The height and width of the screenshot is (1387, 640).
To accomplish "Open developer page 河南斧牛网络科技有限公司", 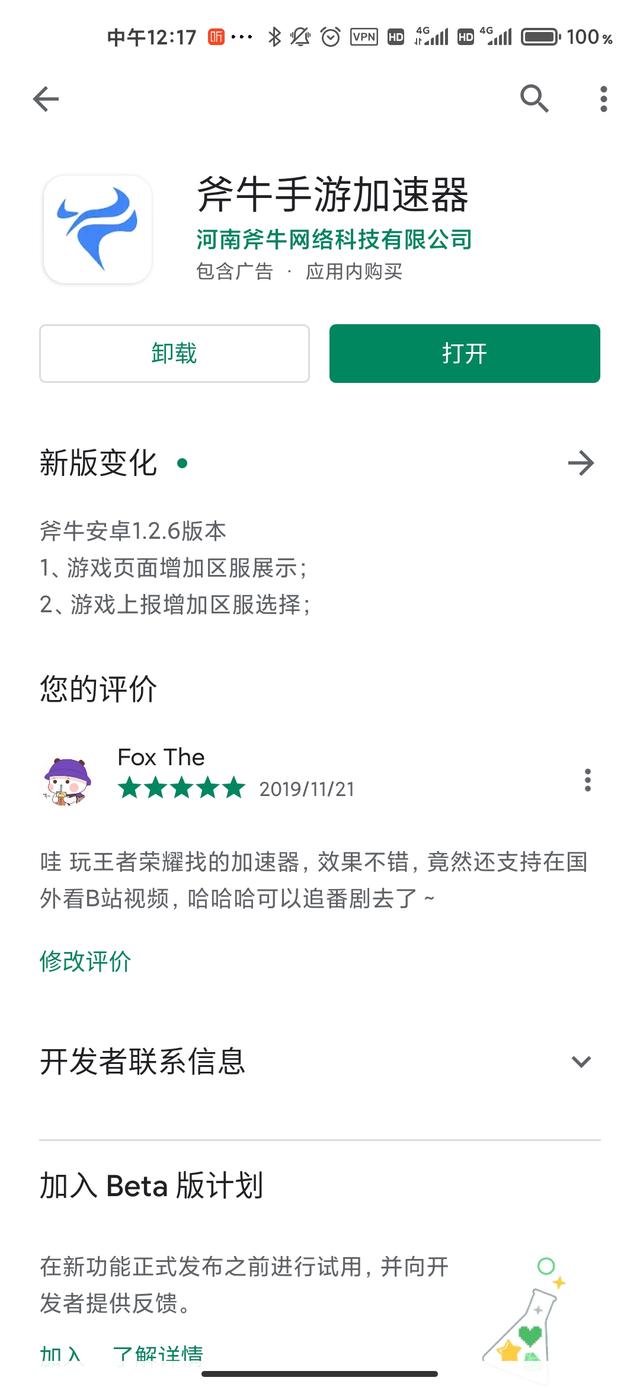I will (x=333, y=240).
